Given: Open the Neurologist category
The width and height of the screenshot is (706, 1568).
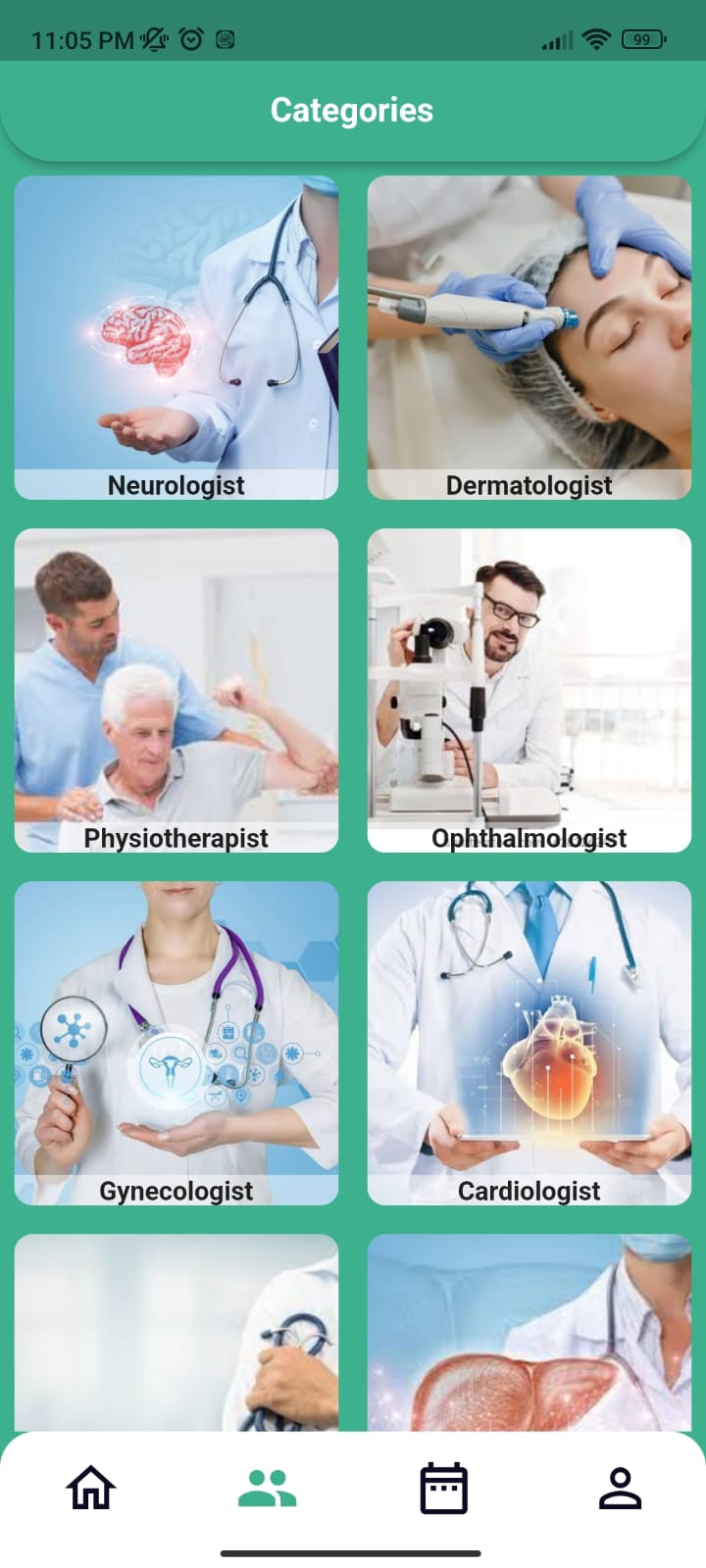Looking at the screenshot, I should coord(176,338).
